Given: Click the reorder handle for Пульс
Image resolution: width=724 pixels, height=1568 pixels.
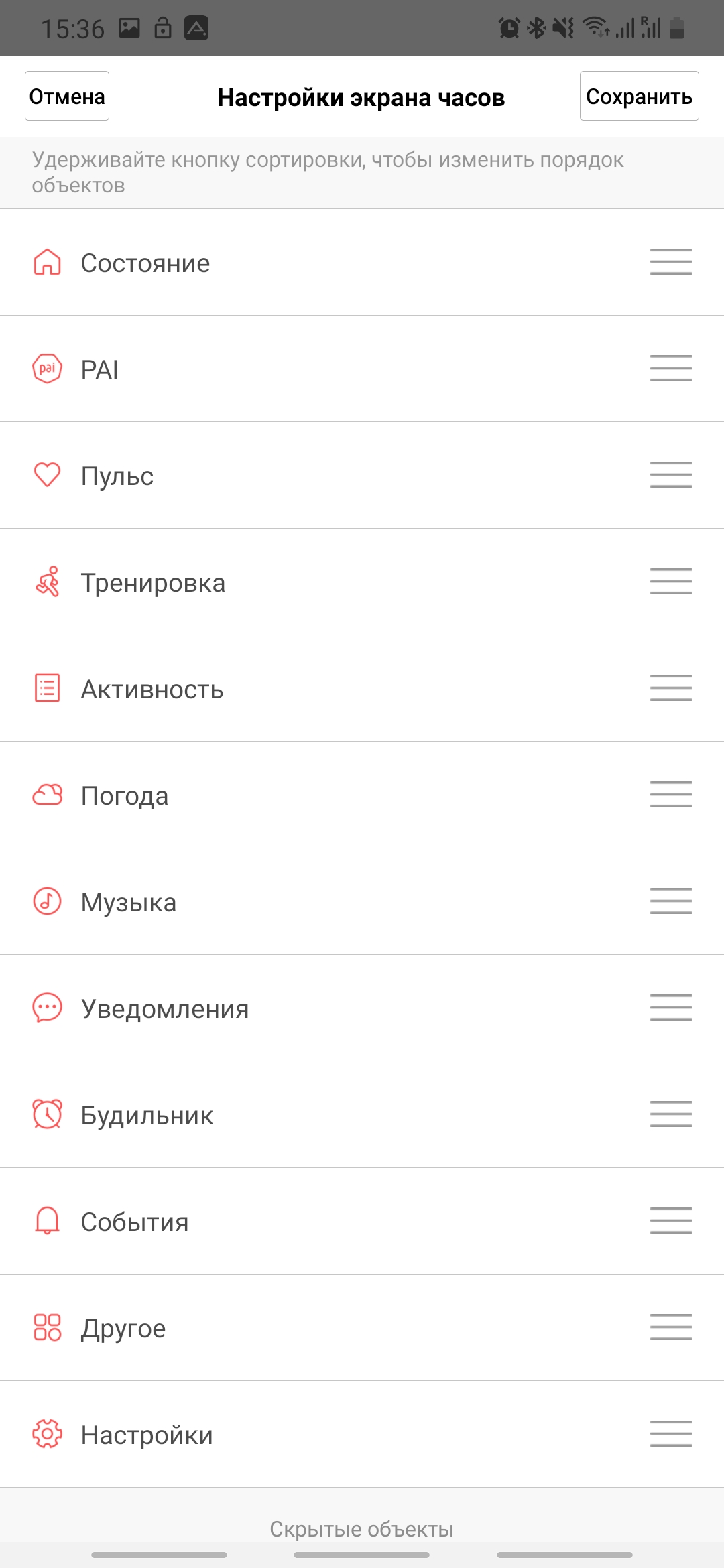Looking at the screenshot, I should coord(671,476).
